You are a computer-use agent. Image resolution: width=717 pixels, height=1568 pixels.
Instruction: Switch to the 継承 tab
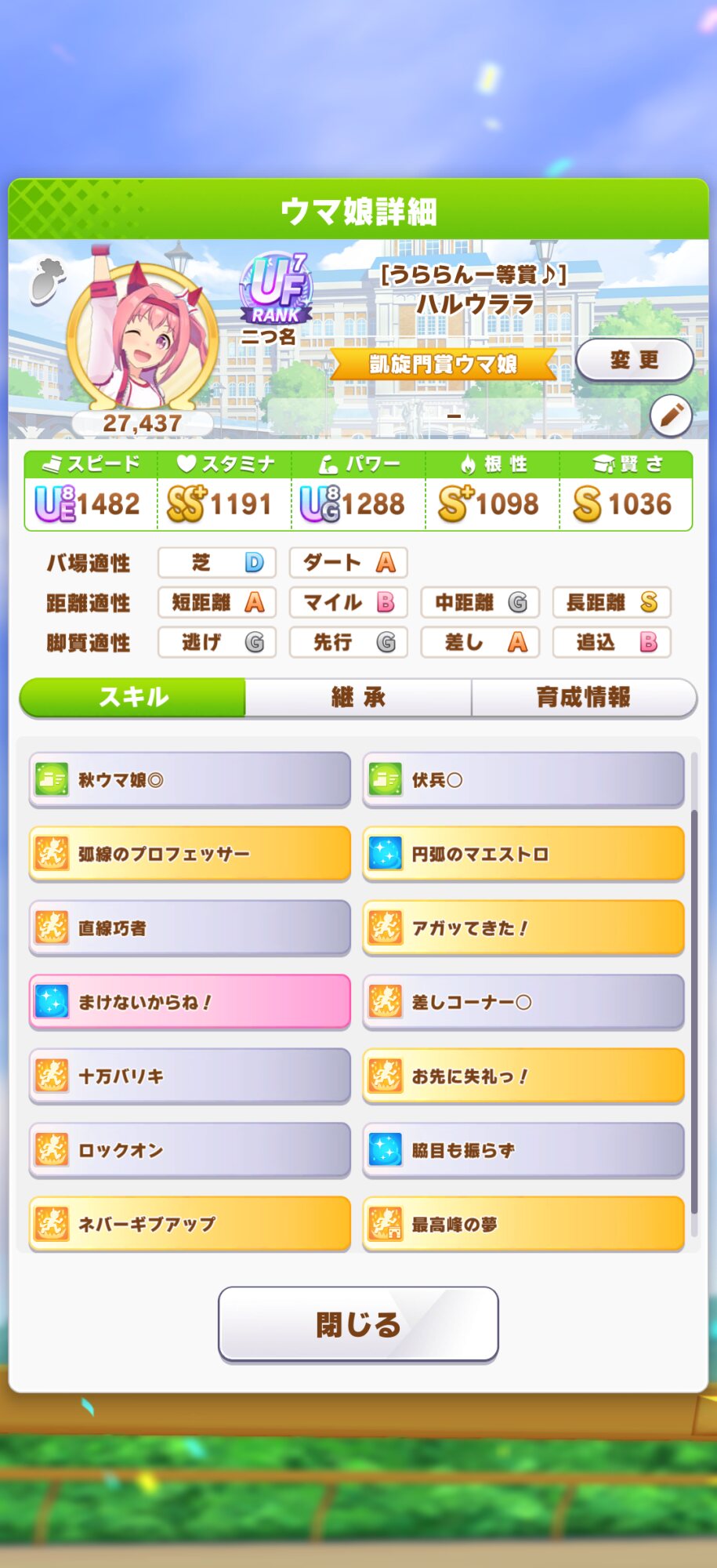coord(358,697)
